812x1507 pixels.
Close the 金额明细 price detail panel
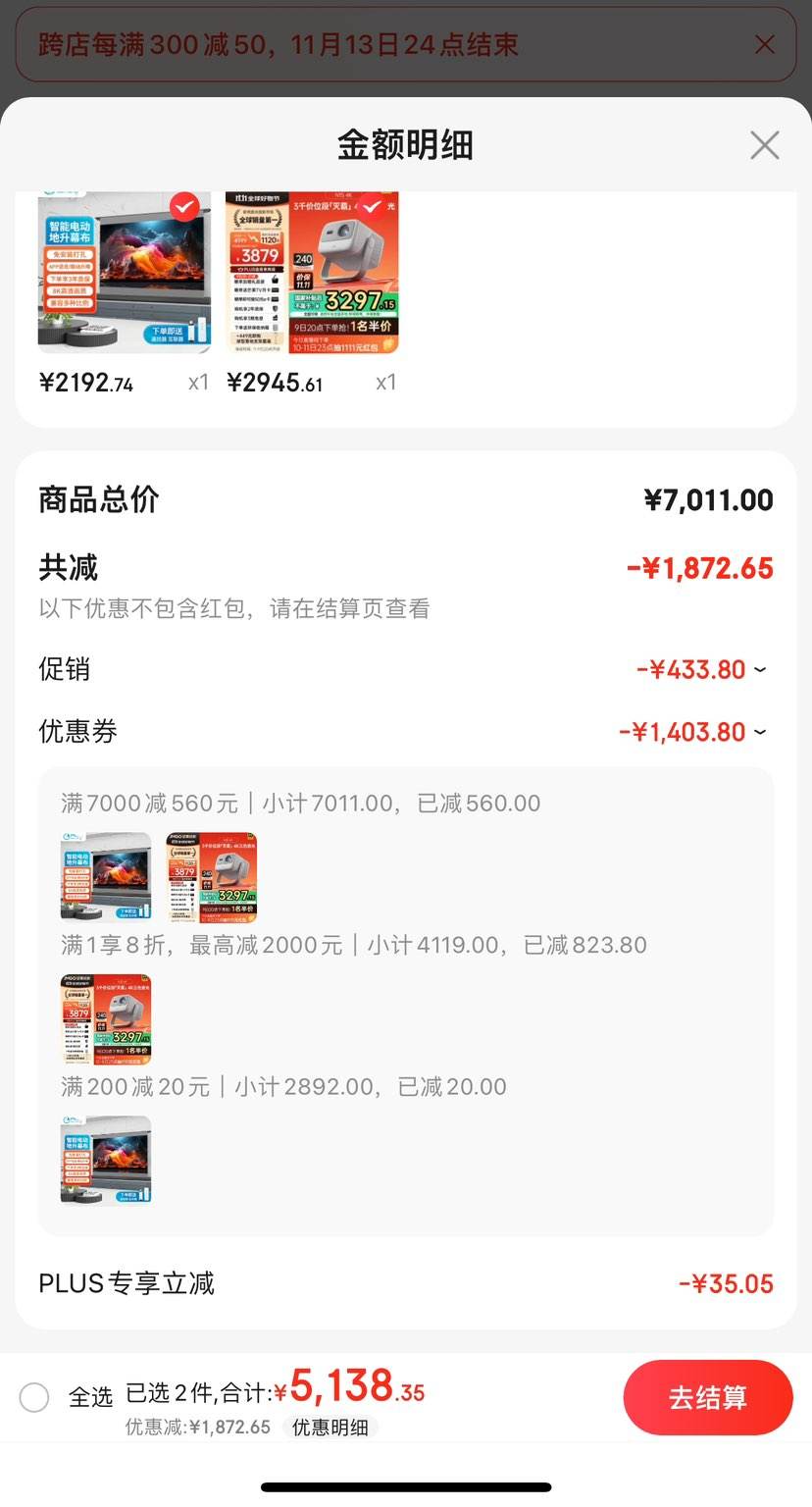point(764,144)
